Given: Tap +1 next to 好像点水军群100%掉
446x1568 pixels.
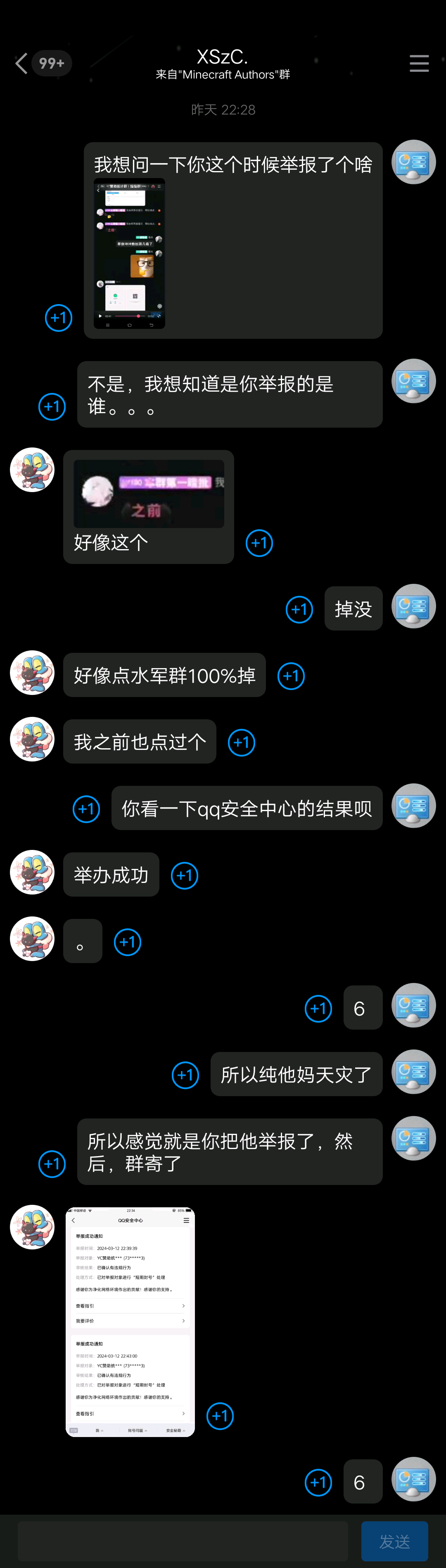Looking at the screenshot, I should 291,676.
